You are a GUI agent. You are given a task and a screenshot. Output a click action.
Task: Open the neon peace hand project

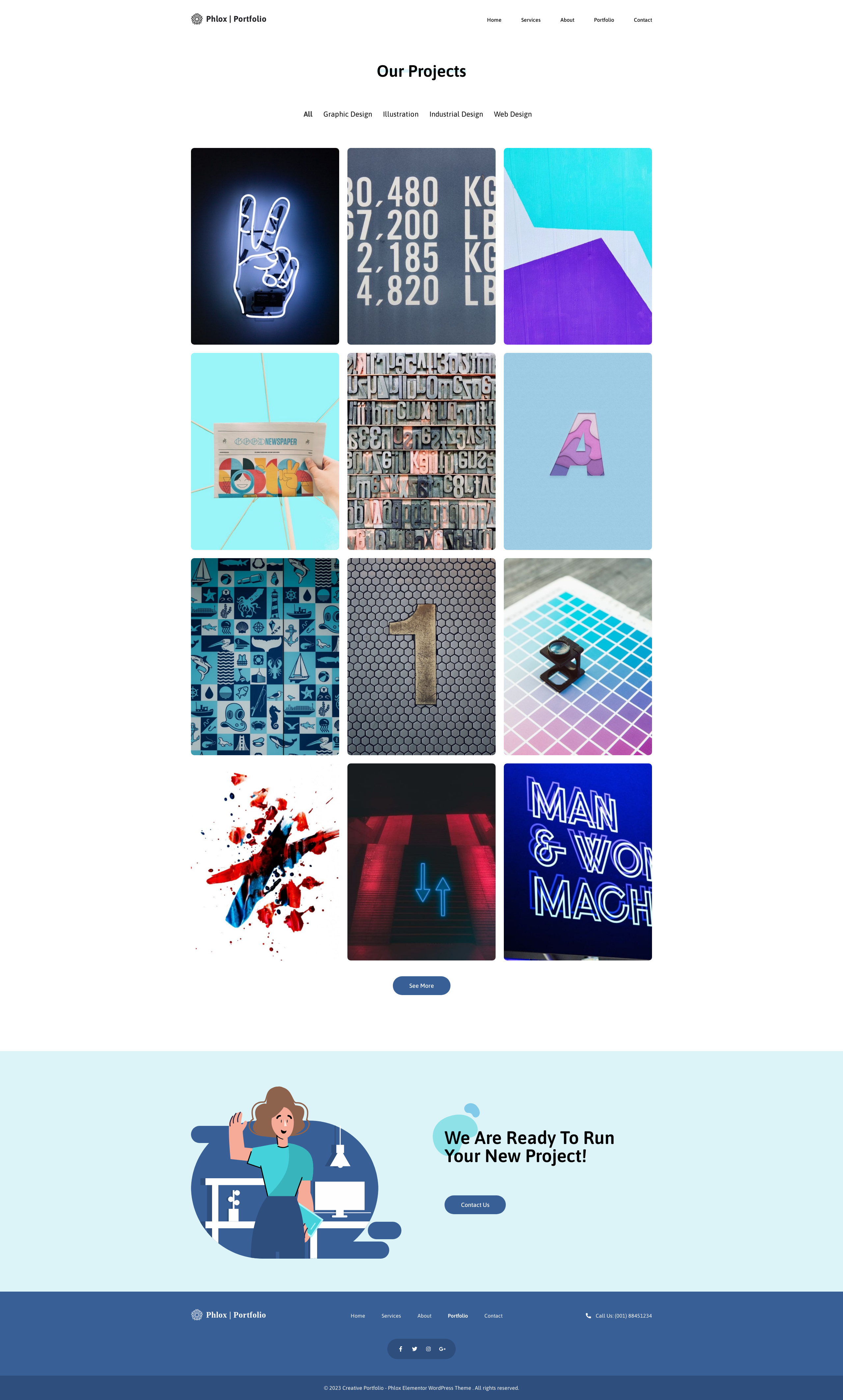(x=264, y=246)
